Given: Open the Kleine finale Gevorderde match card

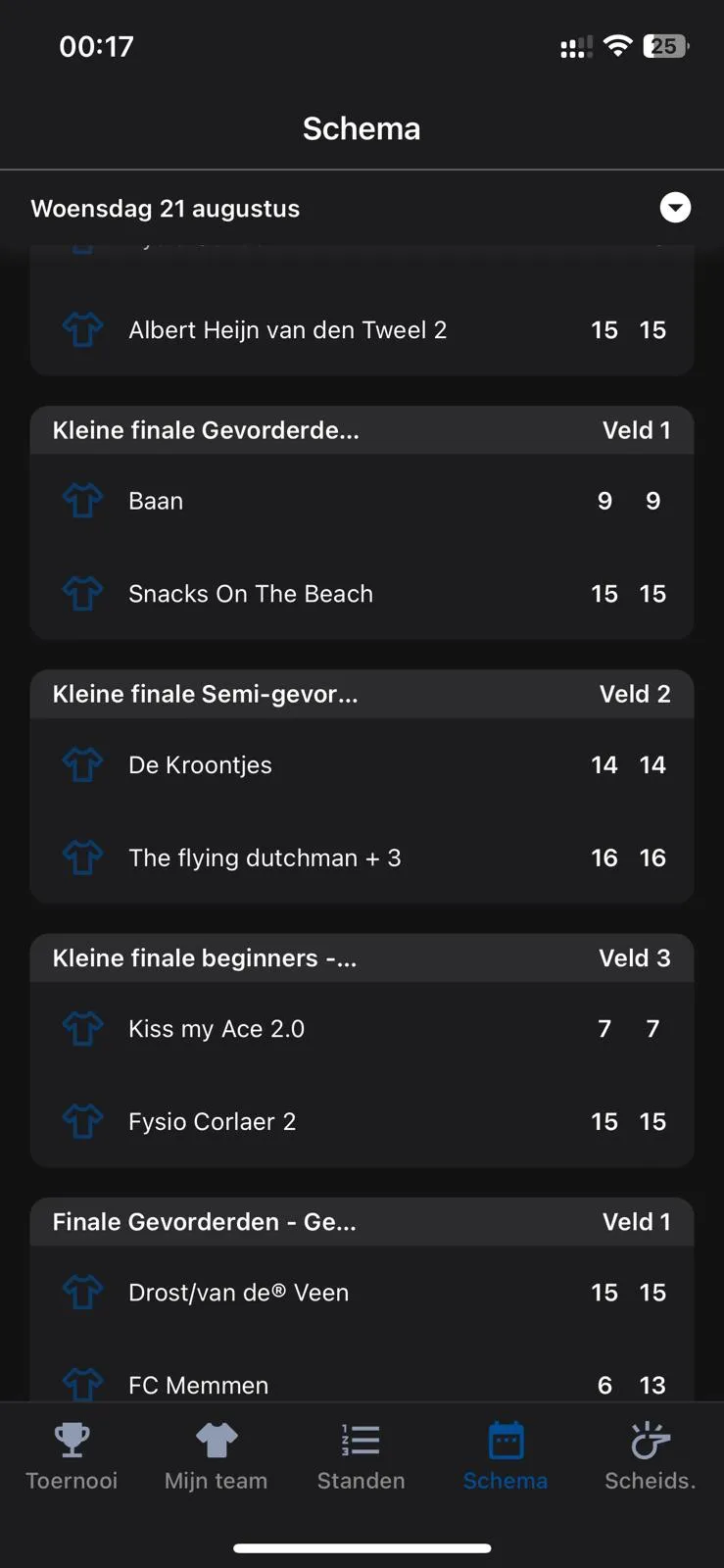Looking at the screenshot, I should [362, 523].
